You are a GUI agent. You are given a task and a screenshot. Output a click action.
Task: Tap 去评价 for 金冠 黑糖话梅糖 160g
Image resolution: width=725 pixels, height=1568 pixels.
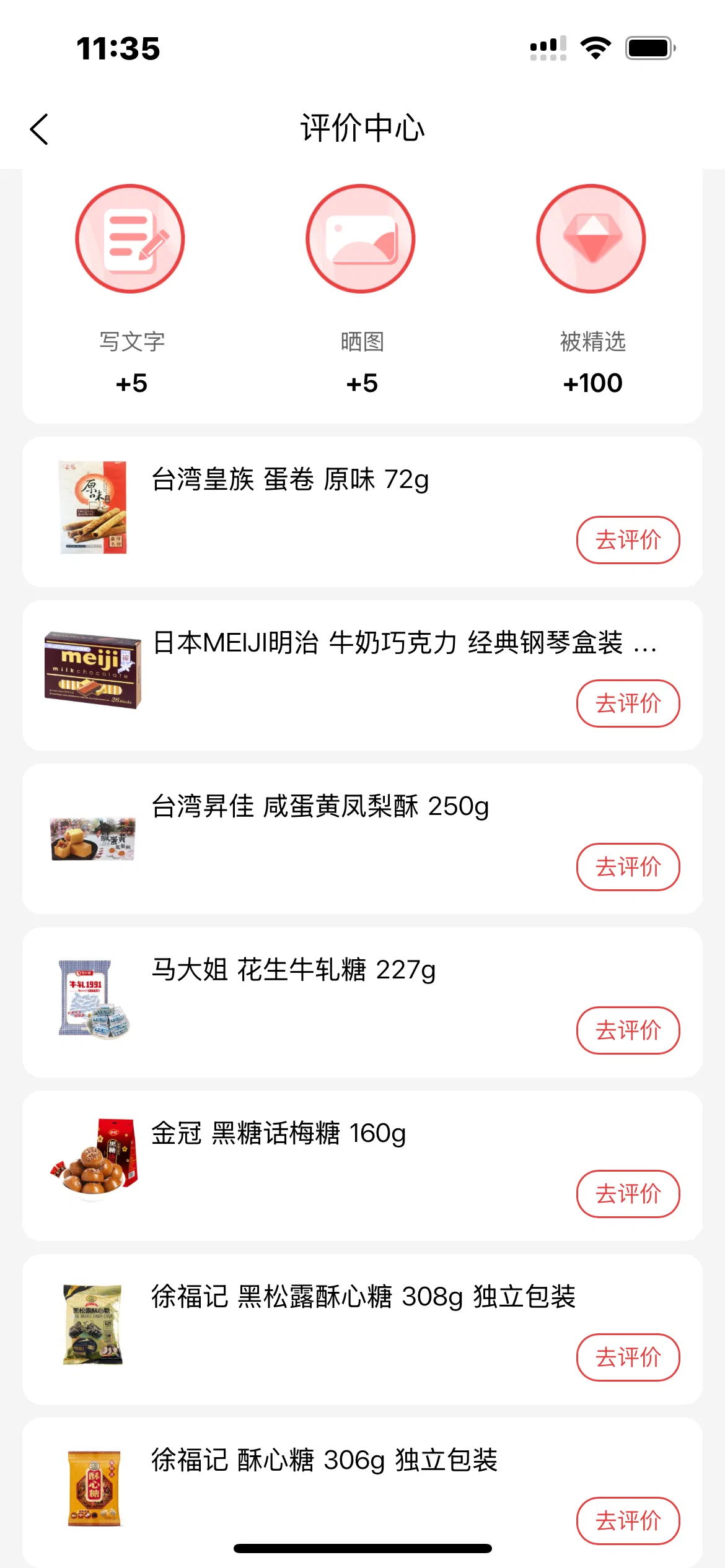pyautogui.click(x=628, y=1194)
